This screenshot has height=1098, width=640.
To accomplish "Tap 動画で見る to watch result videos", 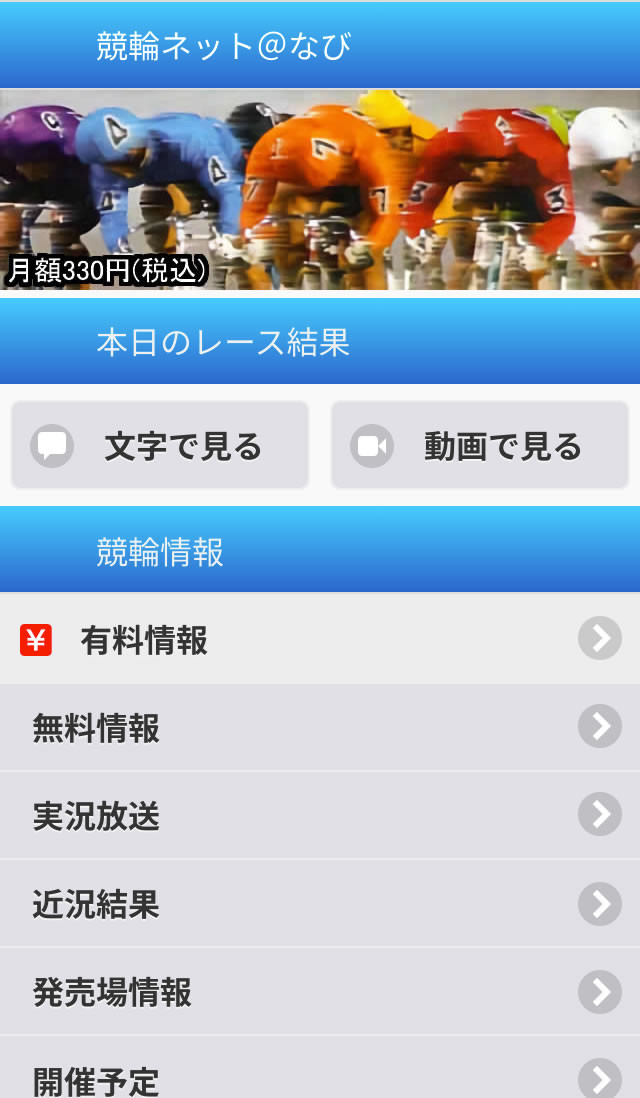I will 480,445.
